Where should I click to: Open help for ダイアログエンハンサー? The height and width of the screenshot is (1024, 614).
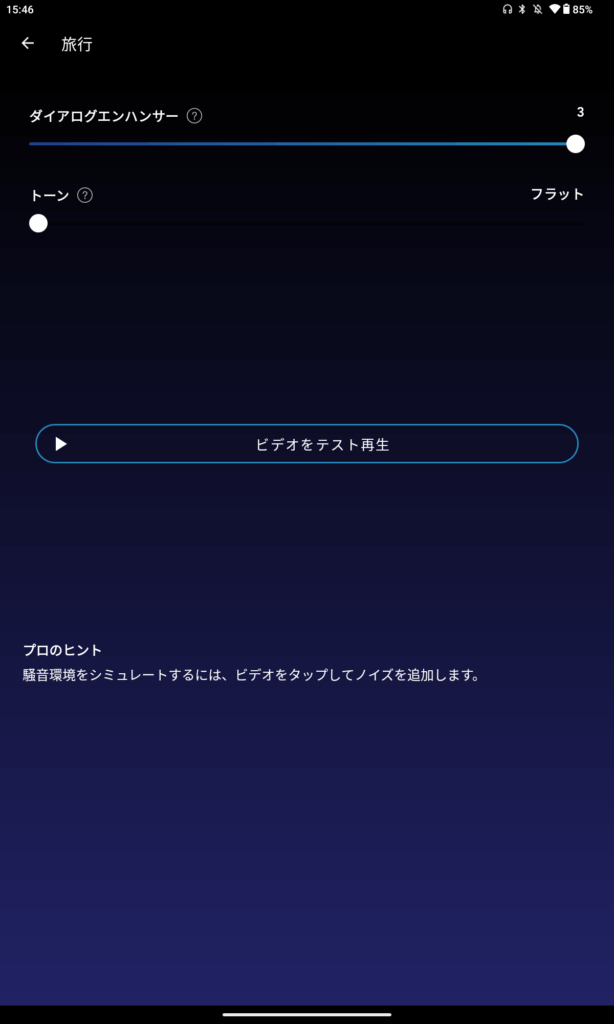tap(194, 116)
